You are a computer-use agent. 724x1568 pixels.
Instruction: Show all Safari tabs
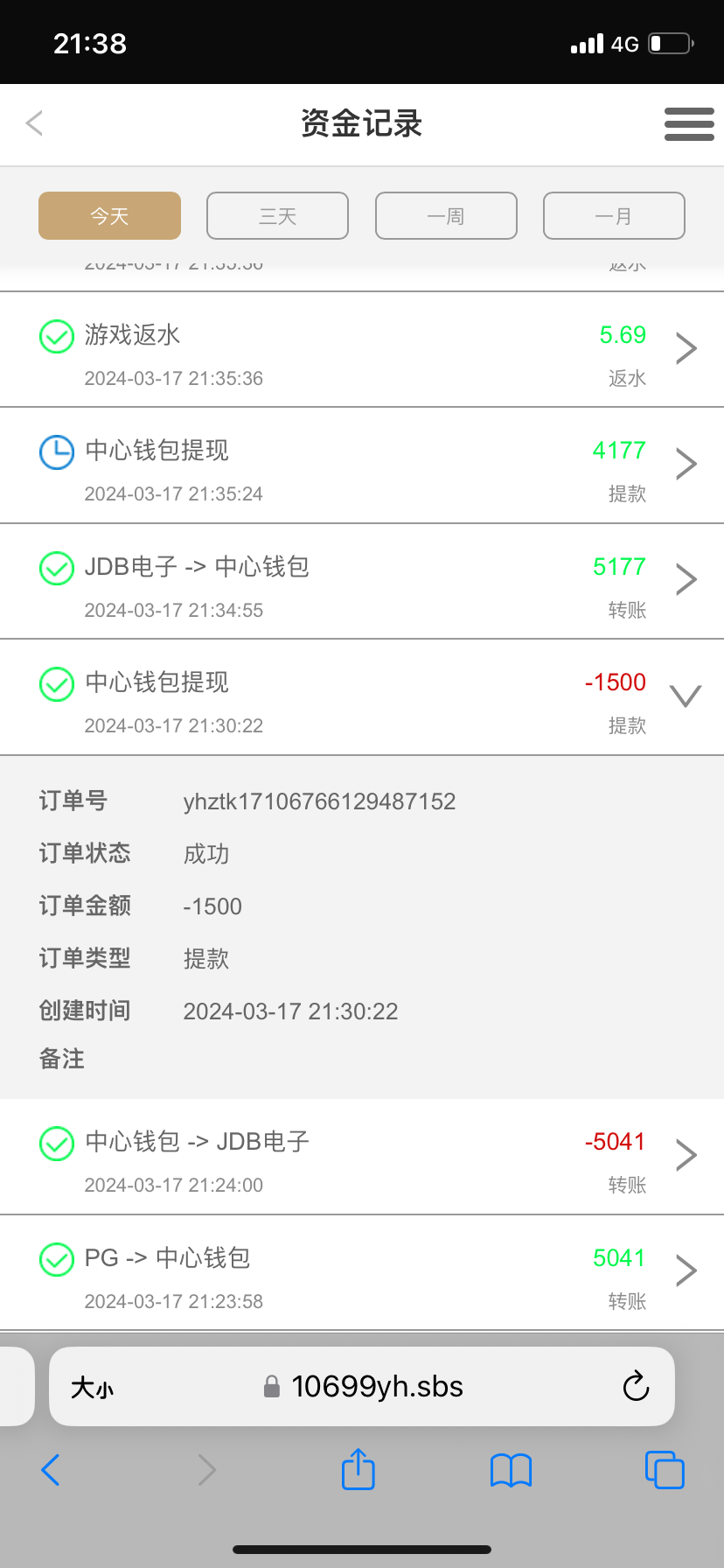point(664,1470)
